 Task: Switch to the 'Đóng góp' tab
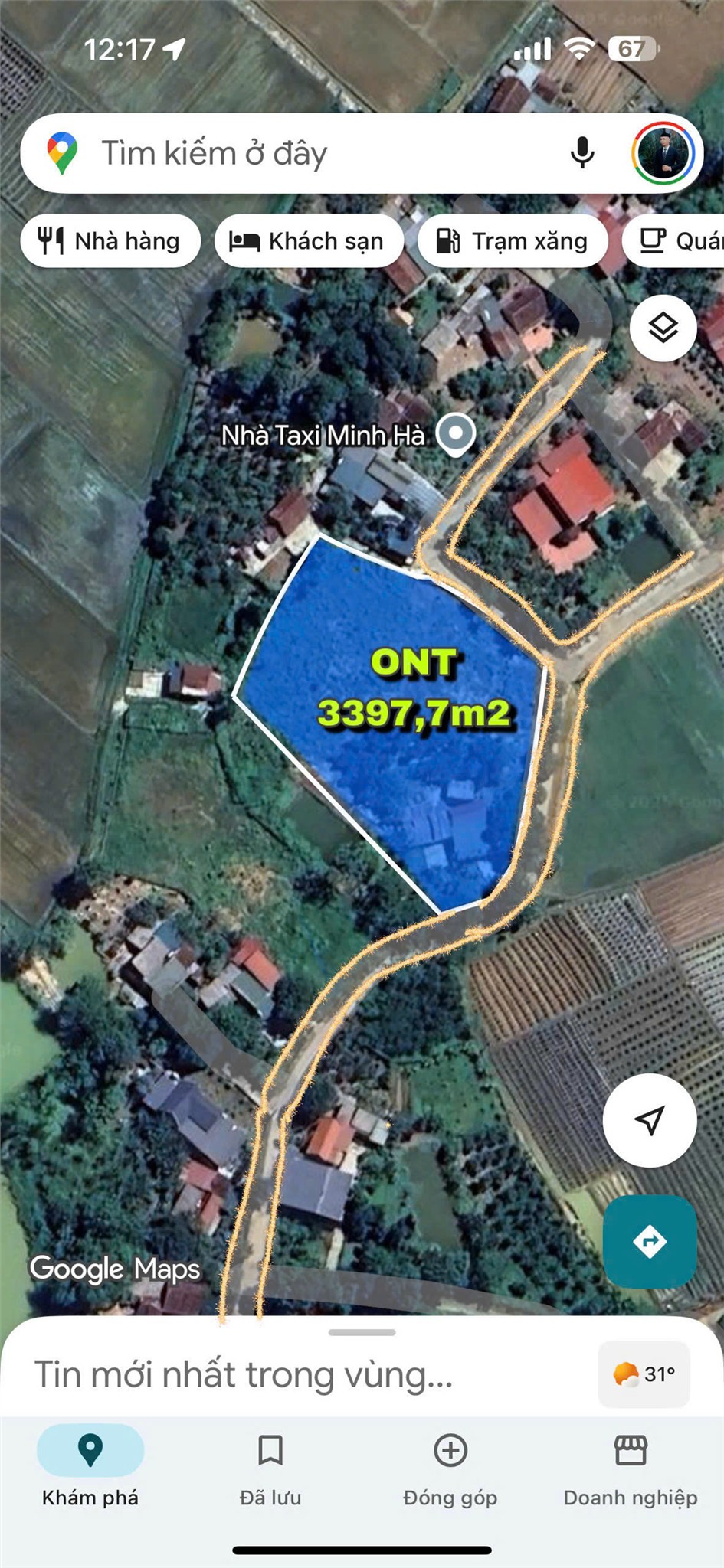pos(450,1466)
